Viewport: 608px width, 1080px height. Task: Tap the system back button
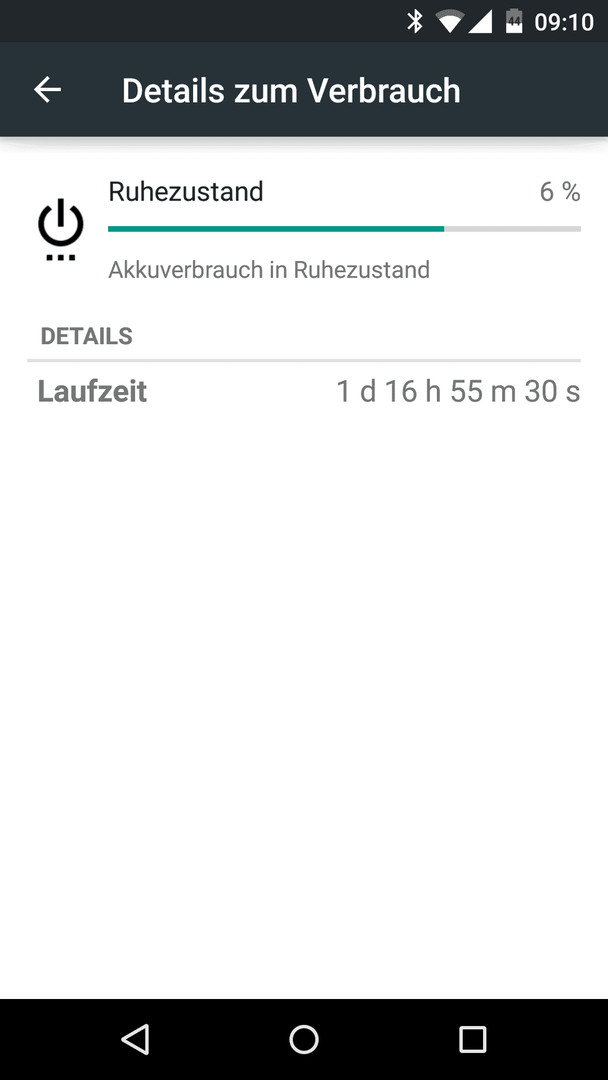point(135,1039)
